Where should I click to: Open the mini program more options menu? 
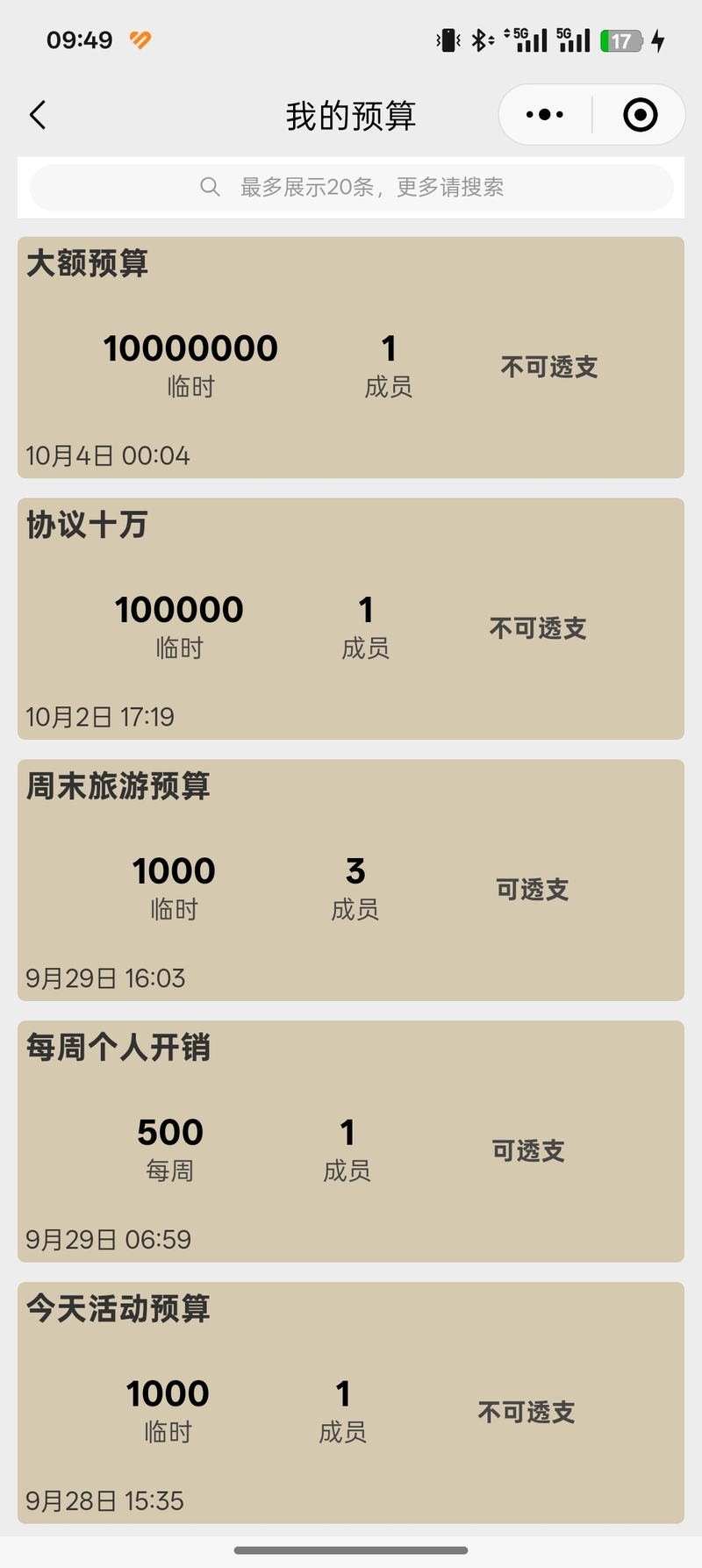point(545,115)
